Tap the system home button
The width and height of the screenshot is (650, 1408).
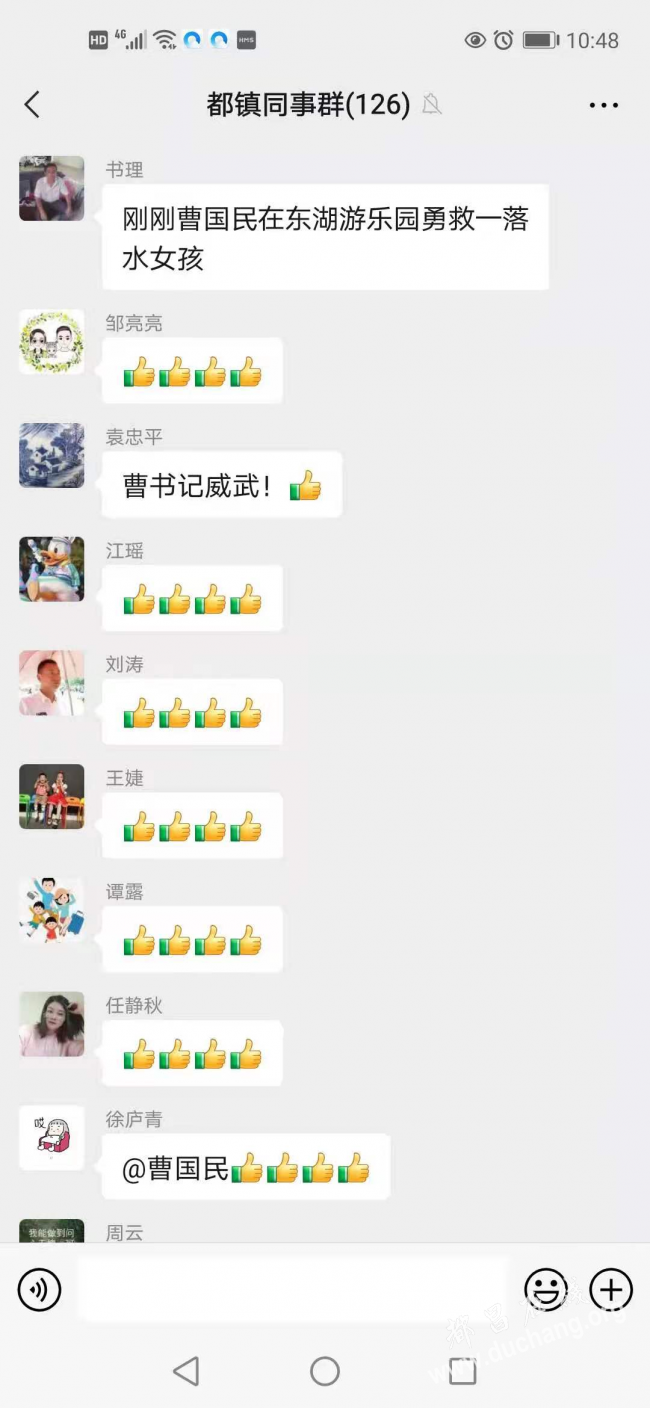click(325, 1371)
